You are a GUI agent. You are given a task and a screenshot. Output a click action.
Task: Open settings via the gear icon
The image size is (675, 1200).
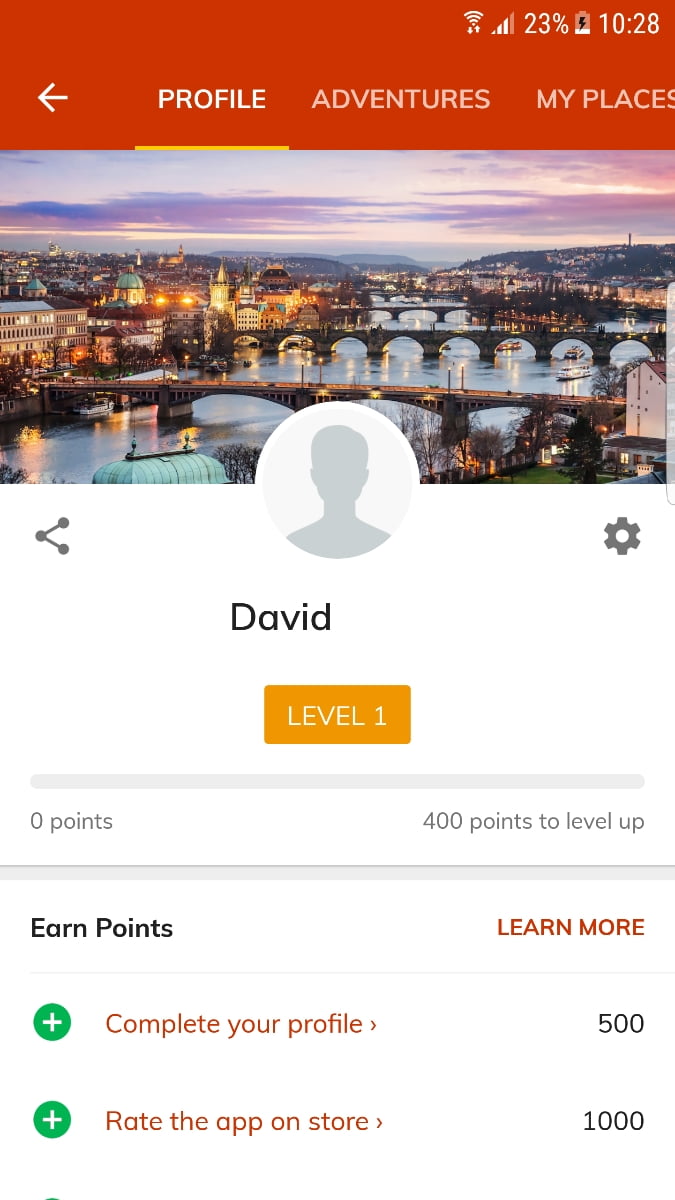622,536
